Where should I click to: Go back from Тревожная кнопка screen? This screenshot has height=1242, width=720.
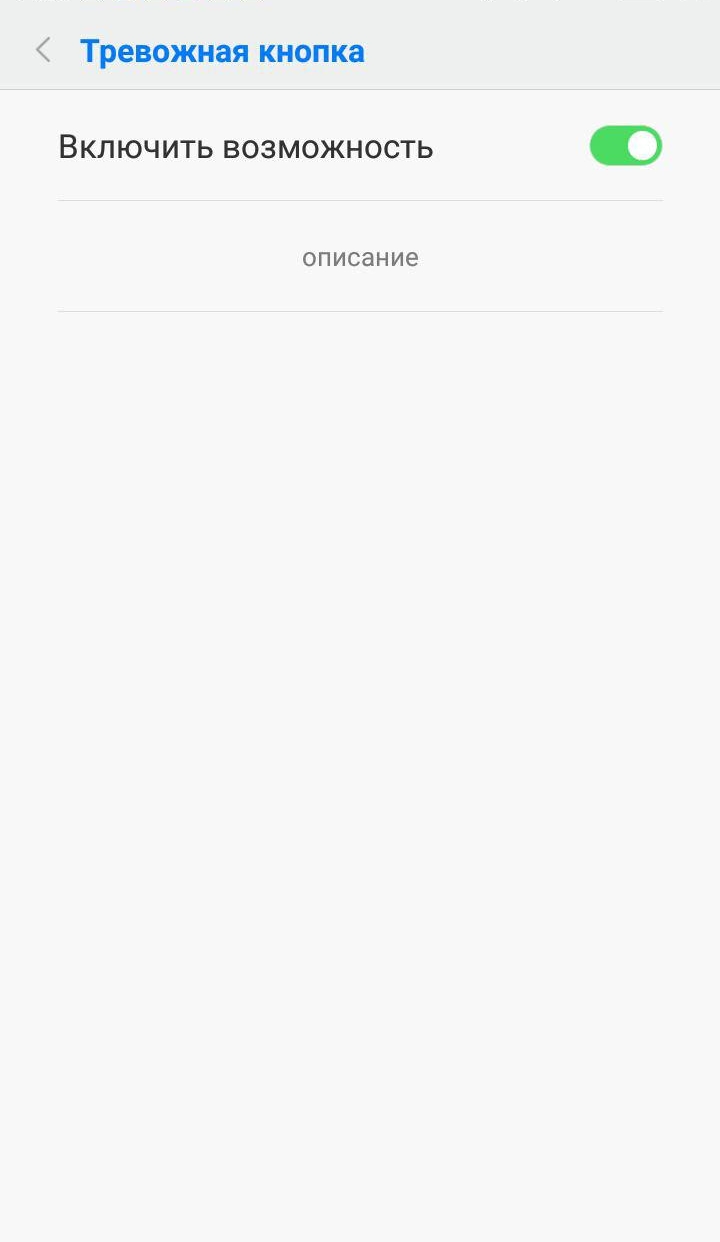43,51
